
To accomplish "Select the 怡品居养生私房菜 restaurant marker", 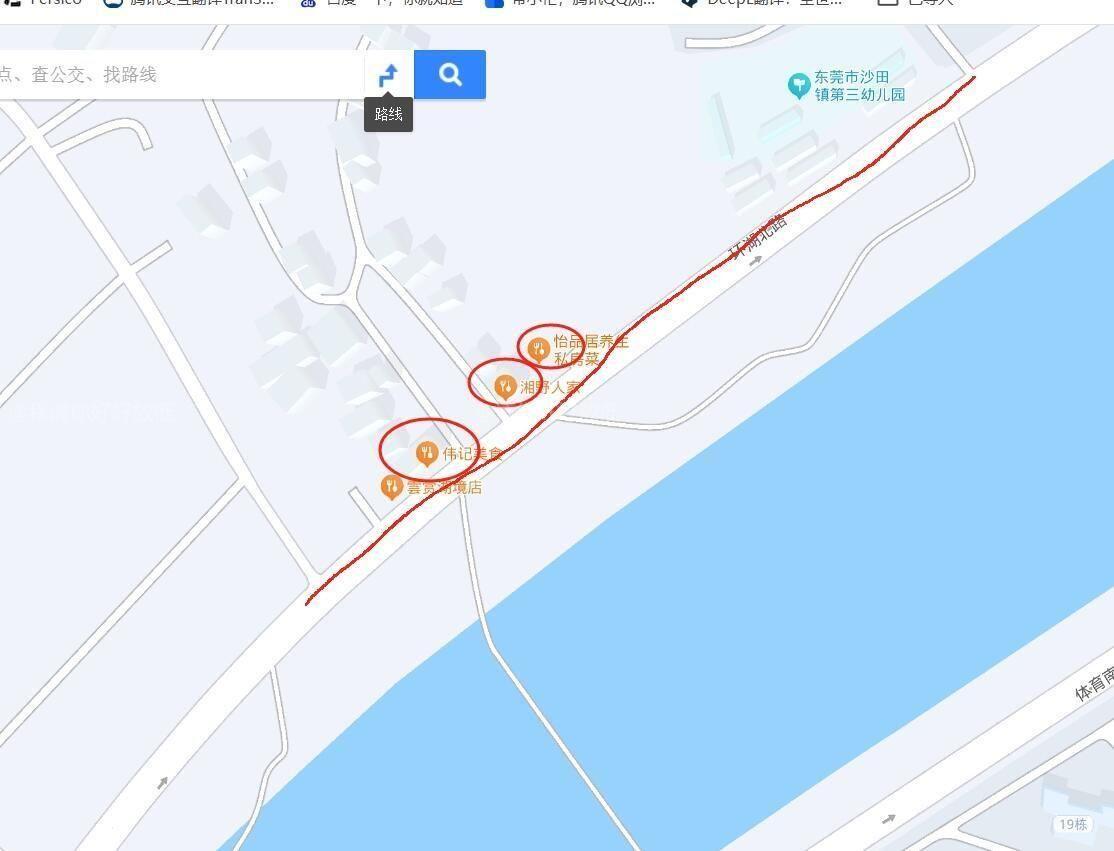I will pyautogui.click(x=539, y=348).
